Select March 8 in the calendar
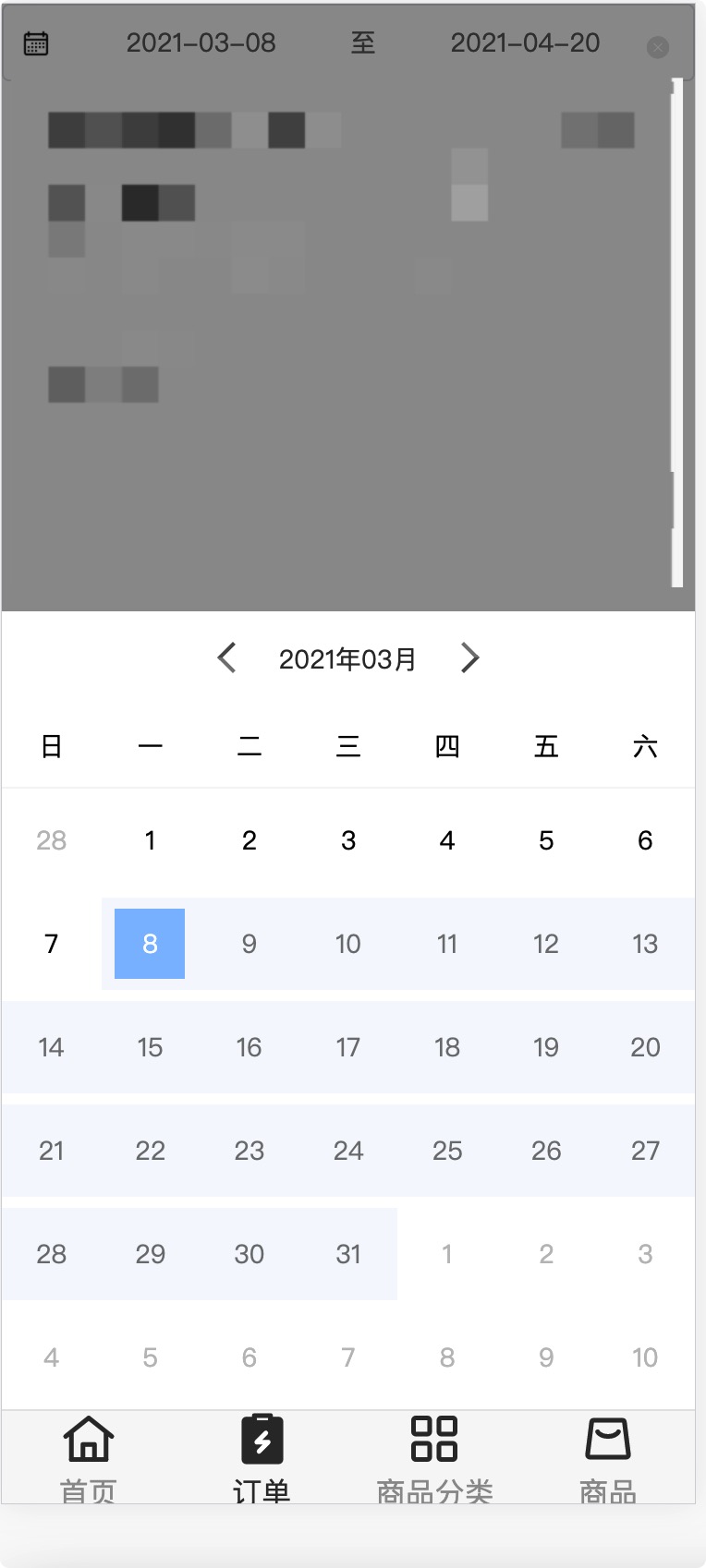The height and width of the screenshot is (1568, 706). click(150, 944)
